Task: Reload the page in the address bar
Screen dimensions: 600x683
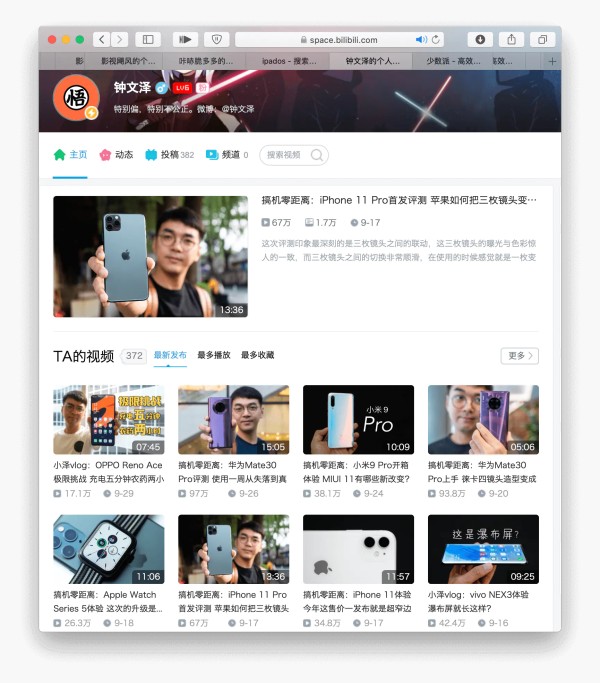Action: click(x=436, y=40)
